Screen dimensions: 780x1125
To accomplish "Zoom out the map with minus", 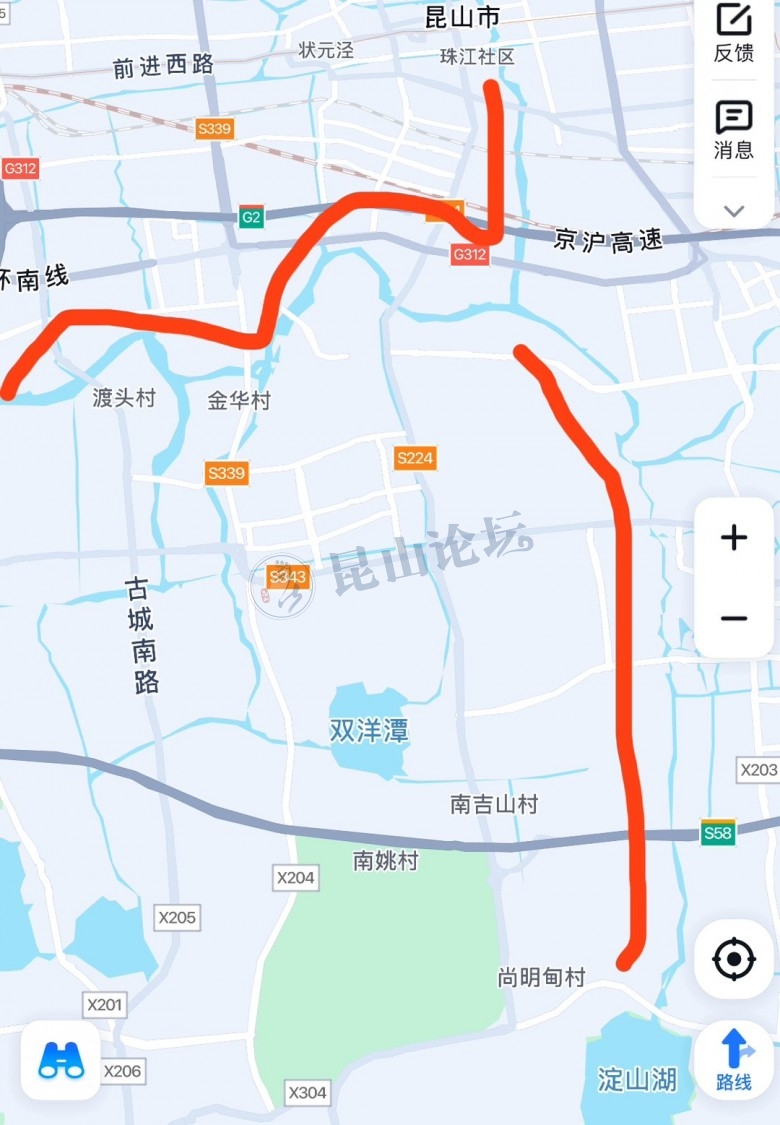I will (734, 618).
